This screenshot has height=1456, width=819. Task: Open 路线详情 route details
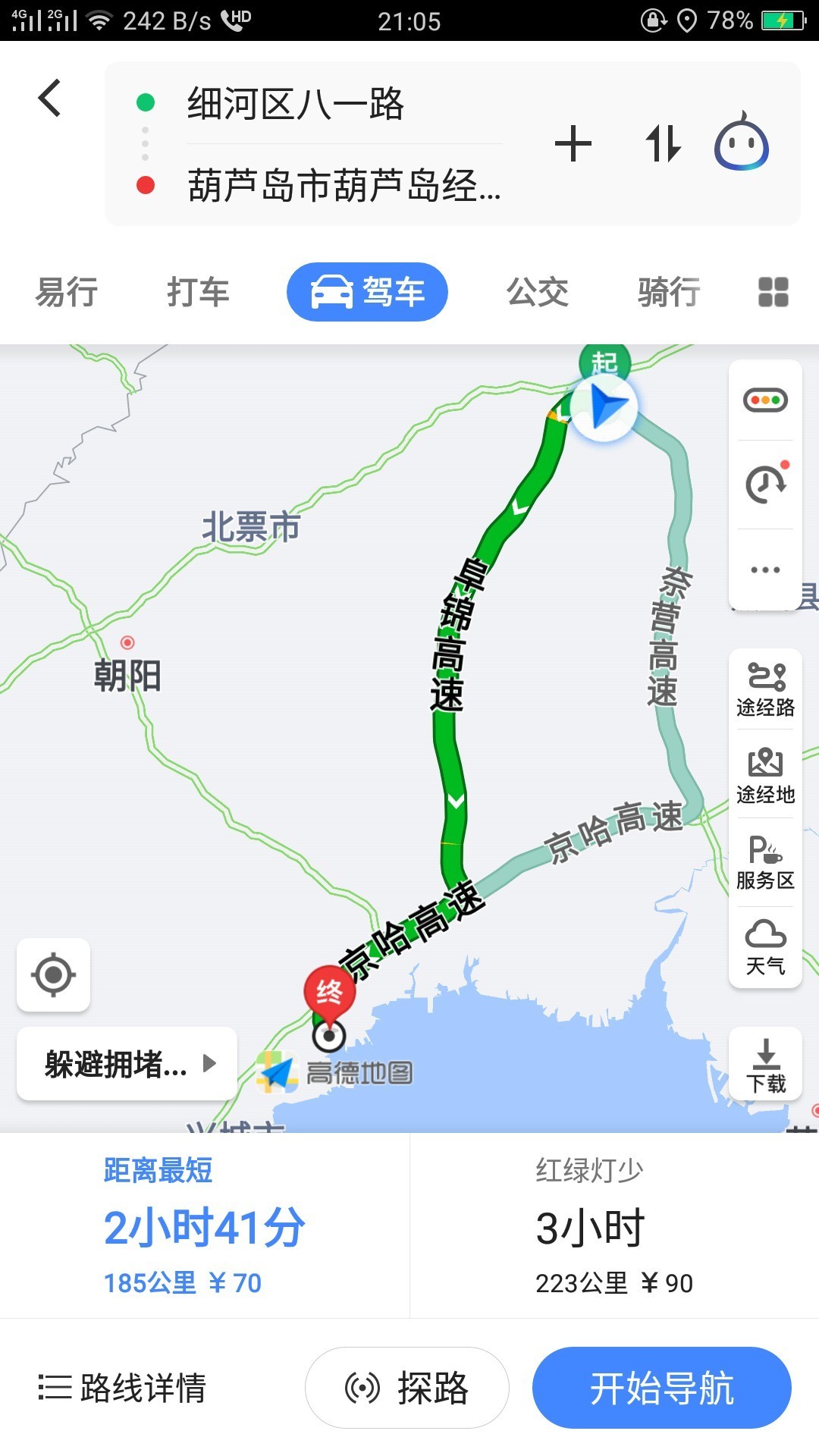123,1388
